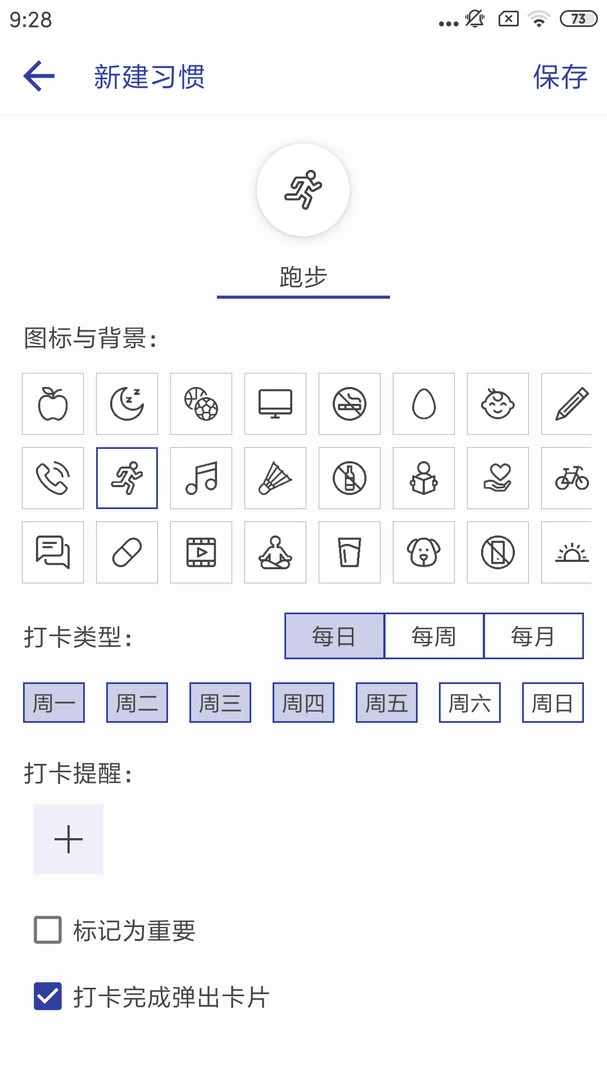Choose the meditation icon
This screenshot has height=1080, width=607.
click(275, 552)
